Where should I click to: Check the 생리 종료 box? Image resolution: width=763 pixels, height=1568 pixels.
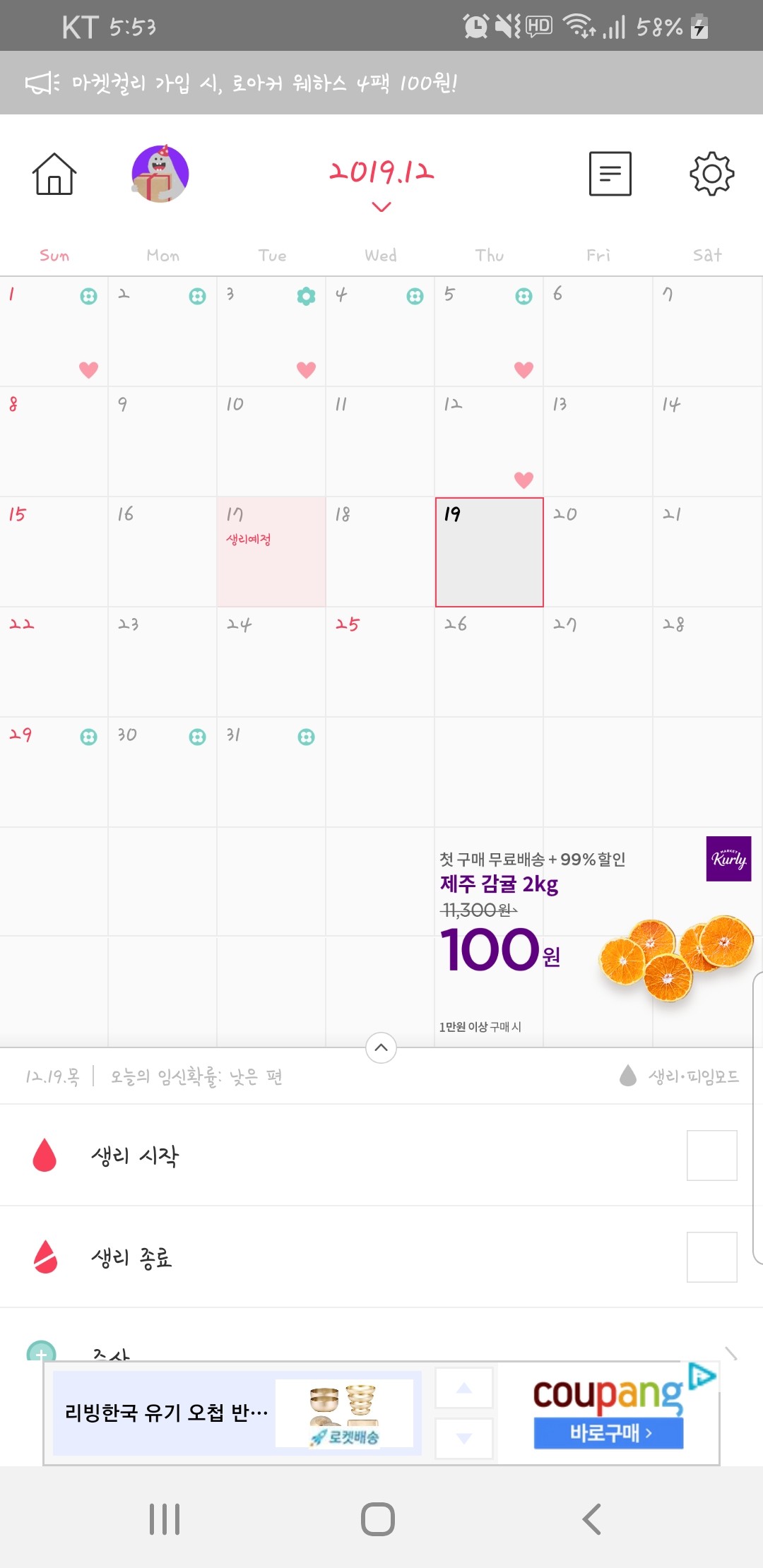point(712,1257)
